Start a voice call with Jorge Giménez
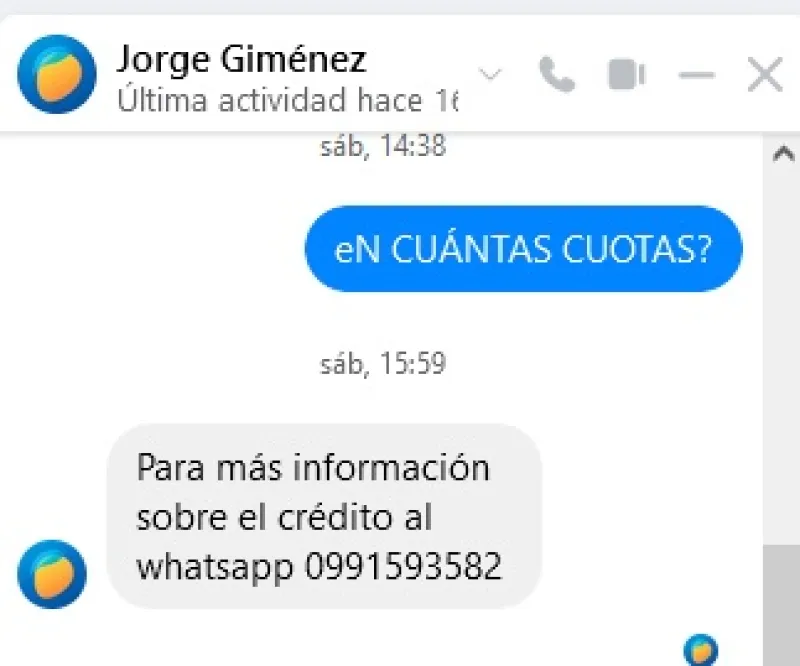 coord(557,75)
